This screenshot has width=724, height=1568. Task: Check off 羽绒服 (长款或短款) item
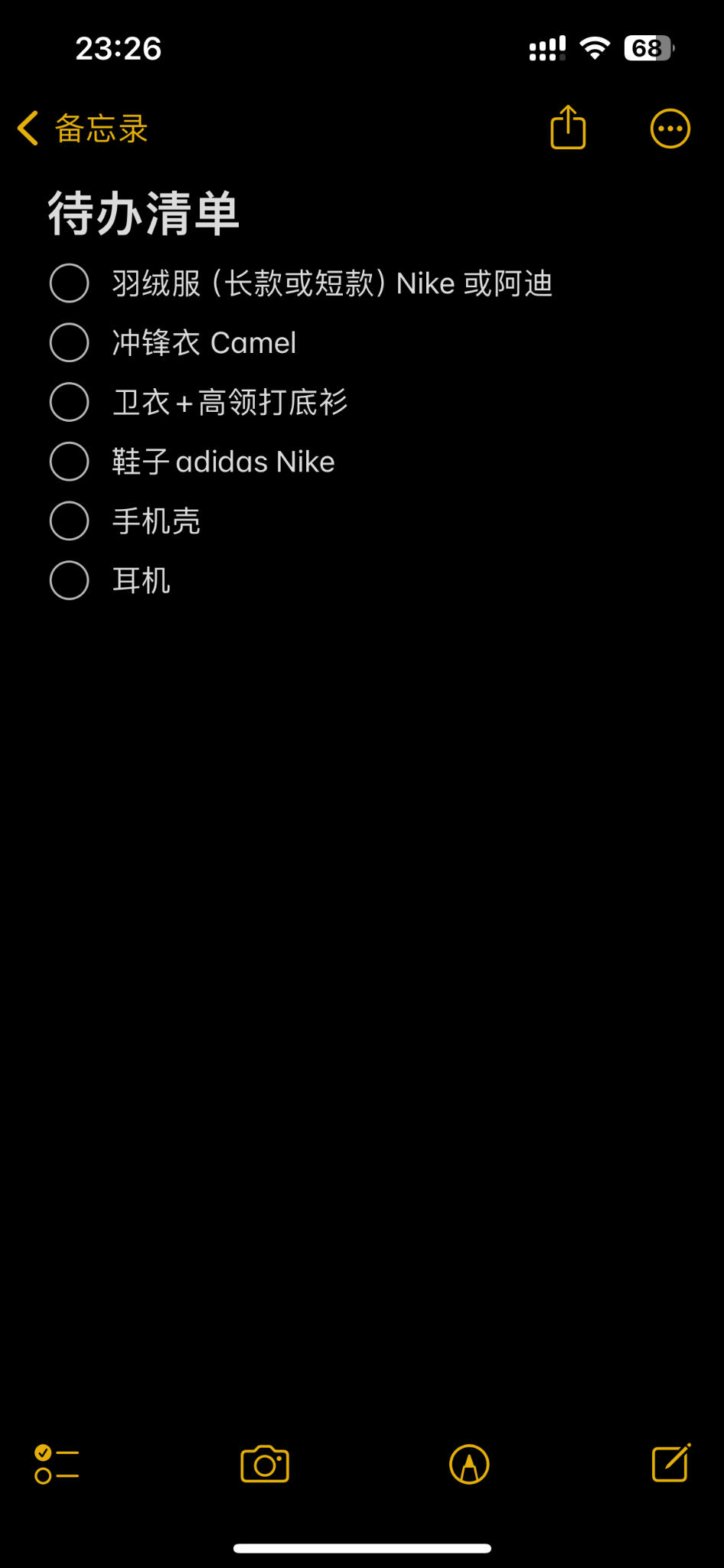coord(70,283)
